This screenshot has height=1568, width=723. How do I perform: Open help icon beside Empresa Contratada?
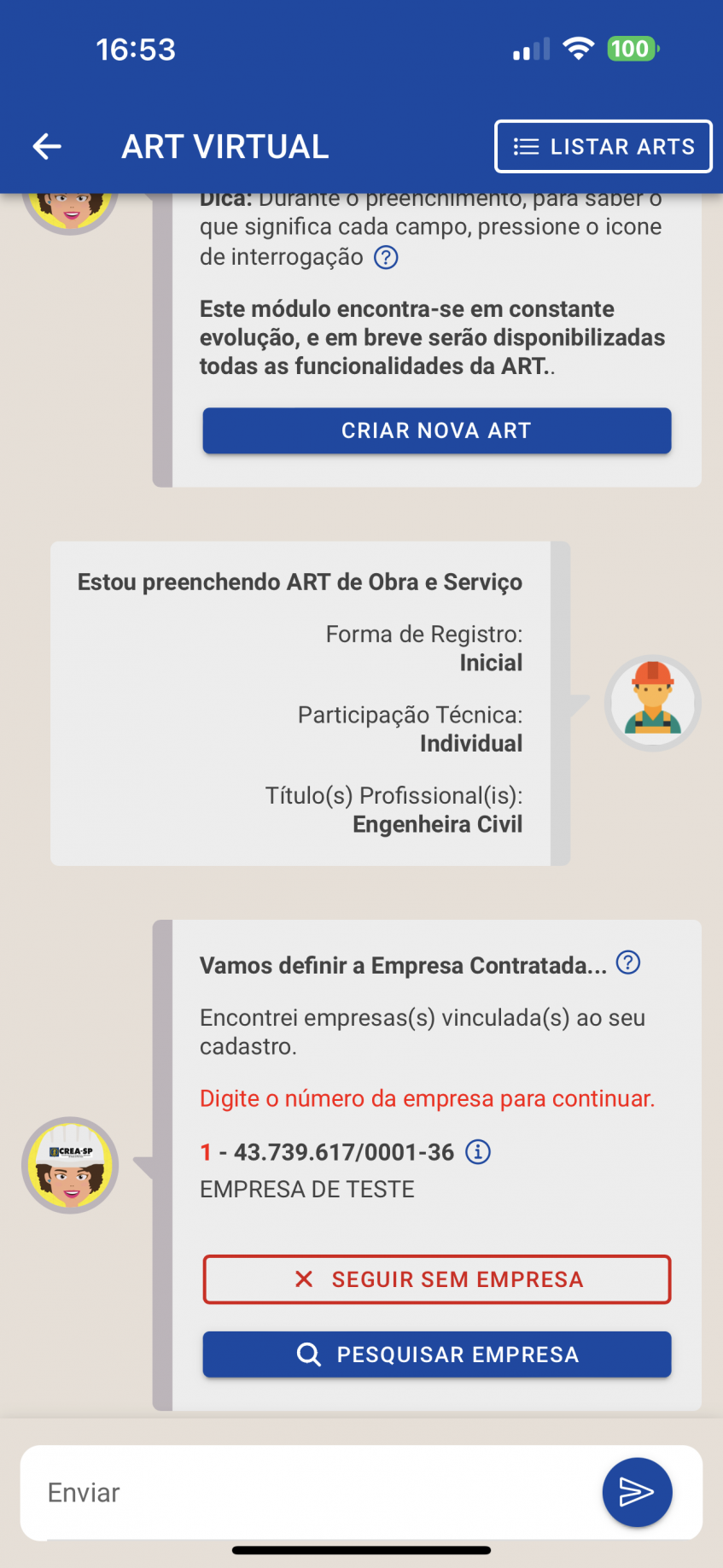point(628,963)
